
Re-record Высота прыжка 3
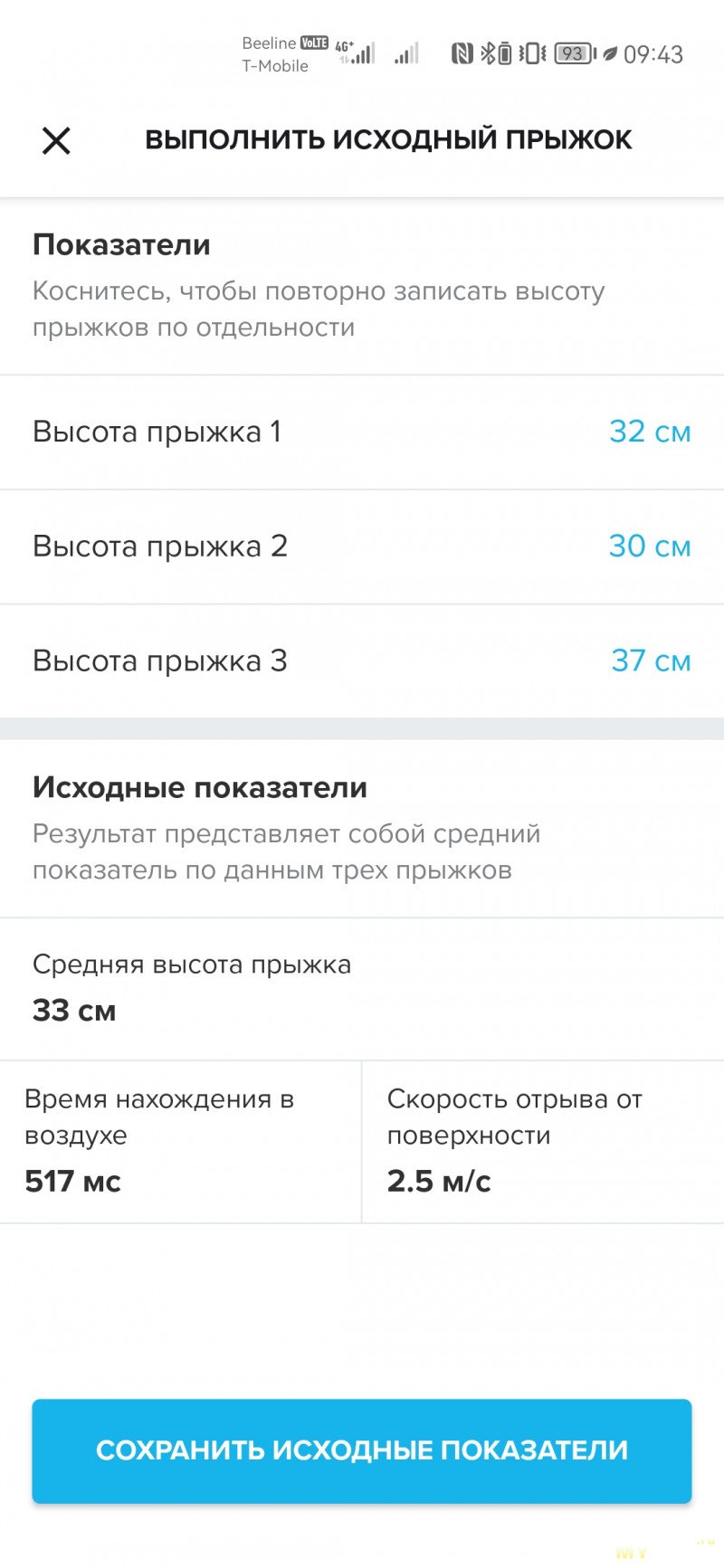[362, 661]
